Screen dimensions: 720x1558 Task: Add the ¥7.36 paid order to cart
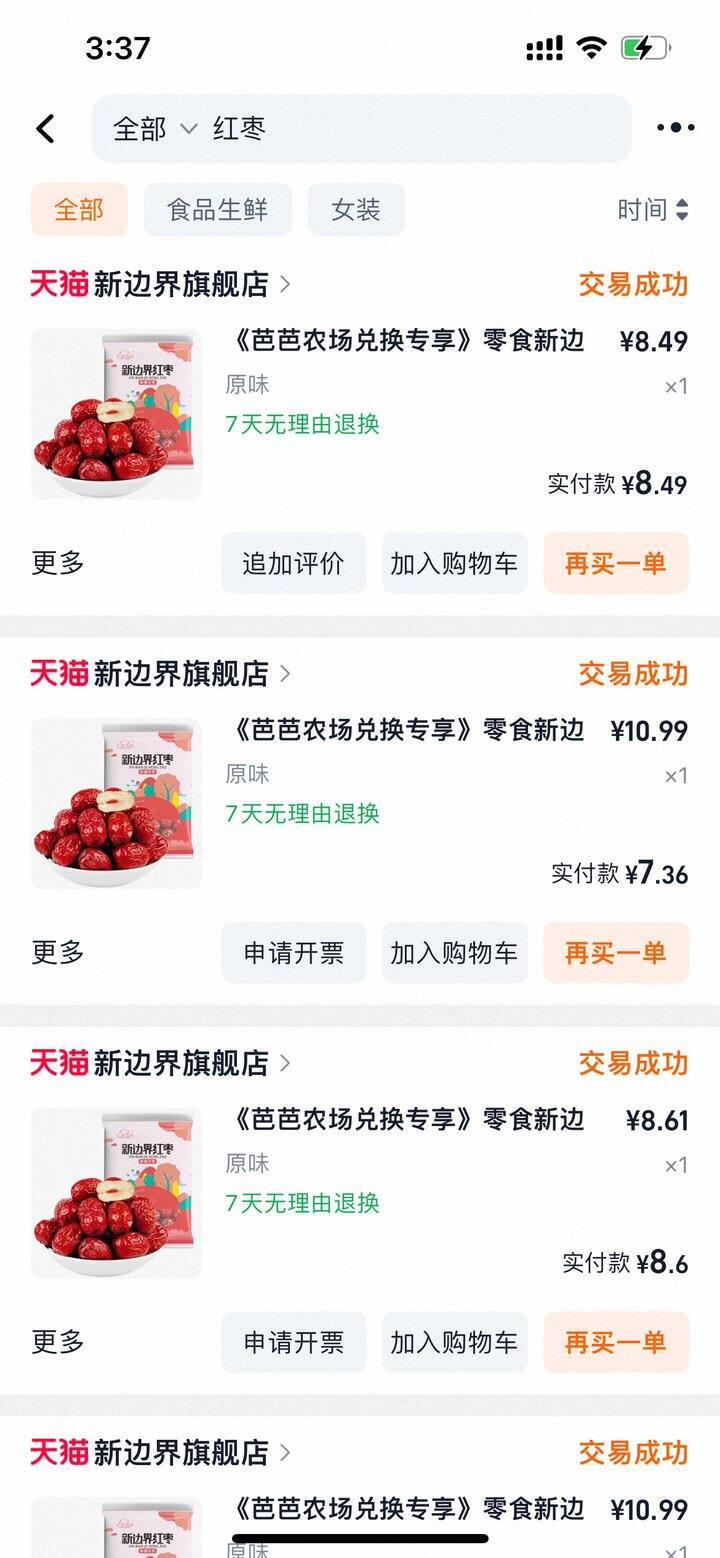pyautogui.click(x=454, y=953)
